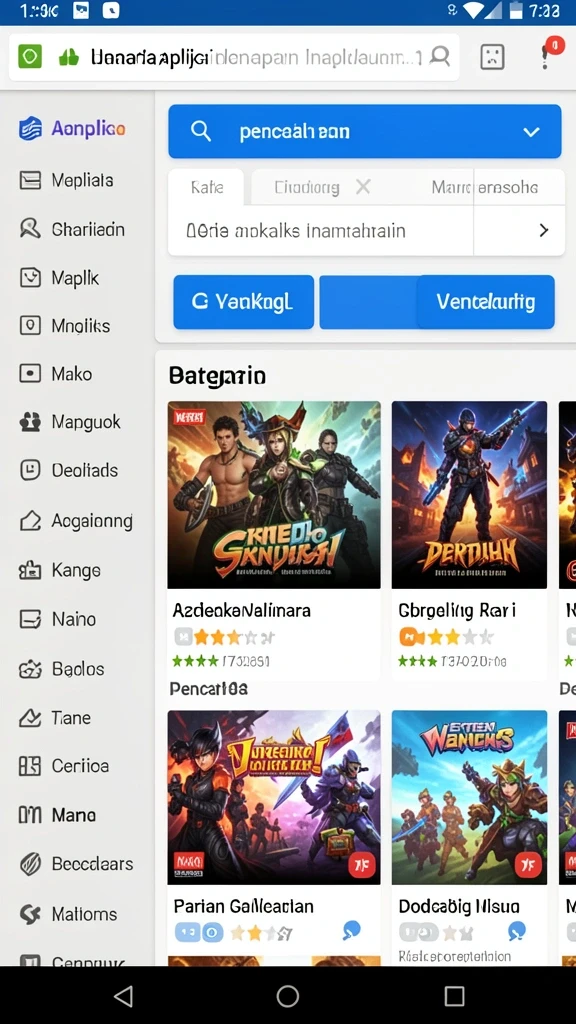Open the Parian GaMearian game card
Viewport: 576px width, 1024px height.
tap(274, 833)
